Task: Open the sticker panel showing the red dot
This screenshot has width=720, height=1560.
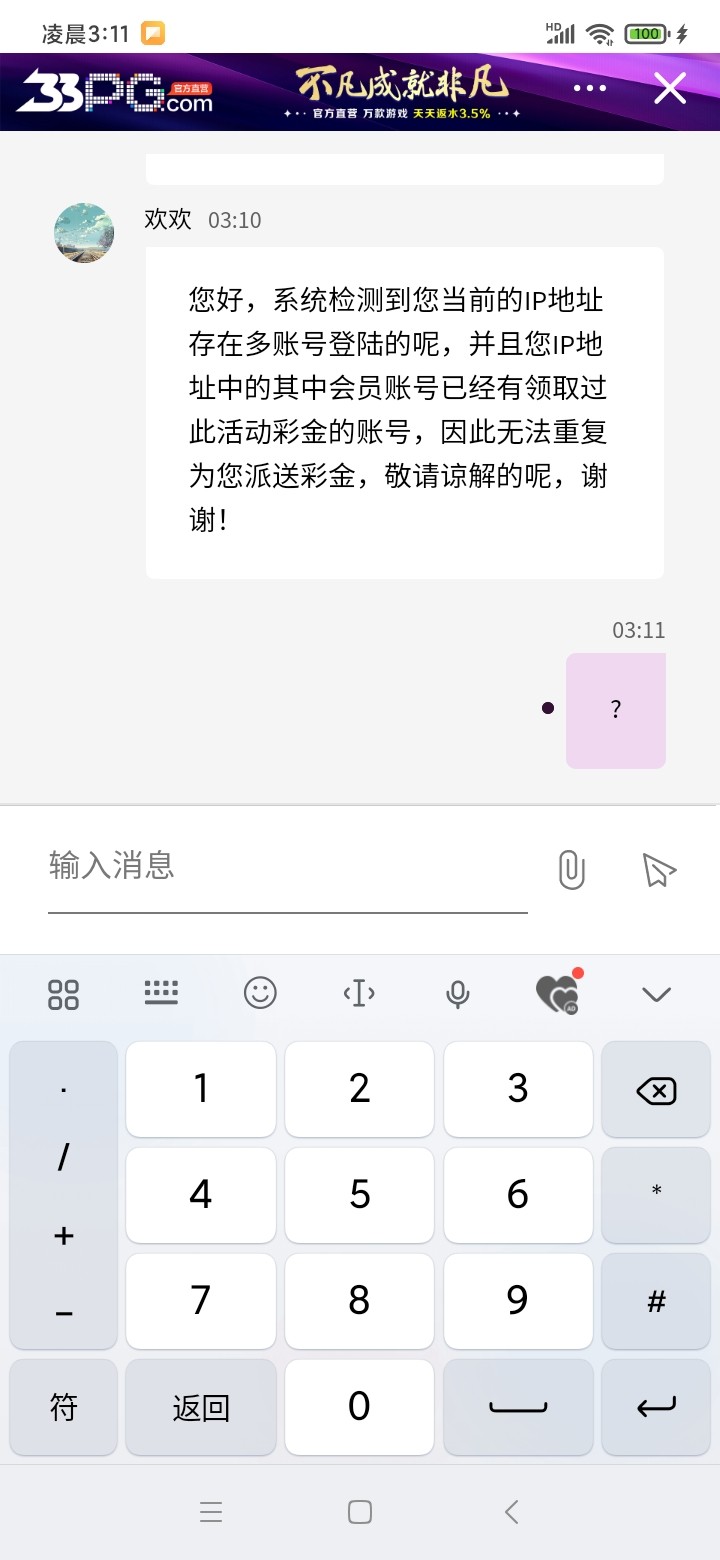Action: pos(559,994)
